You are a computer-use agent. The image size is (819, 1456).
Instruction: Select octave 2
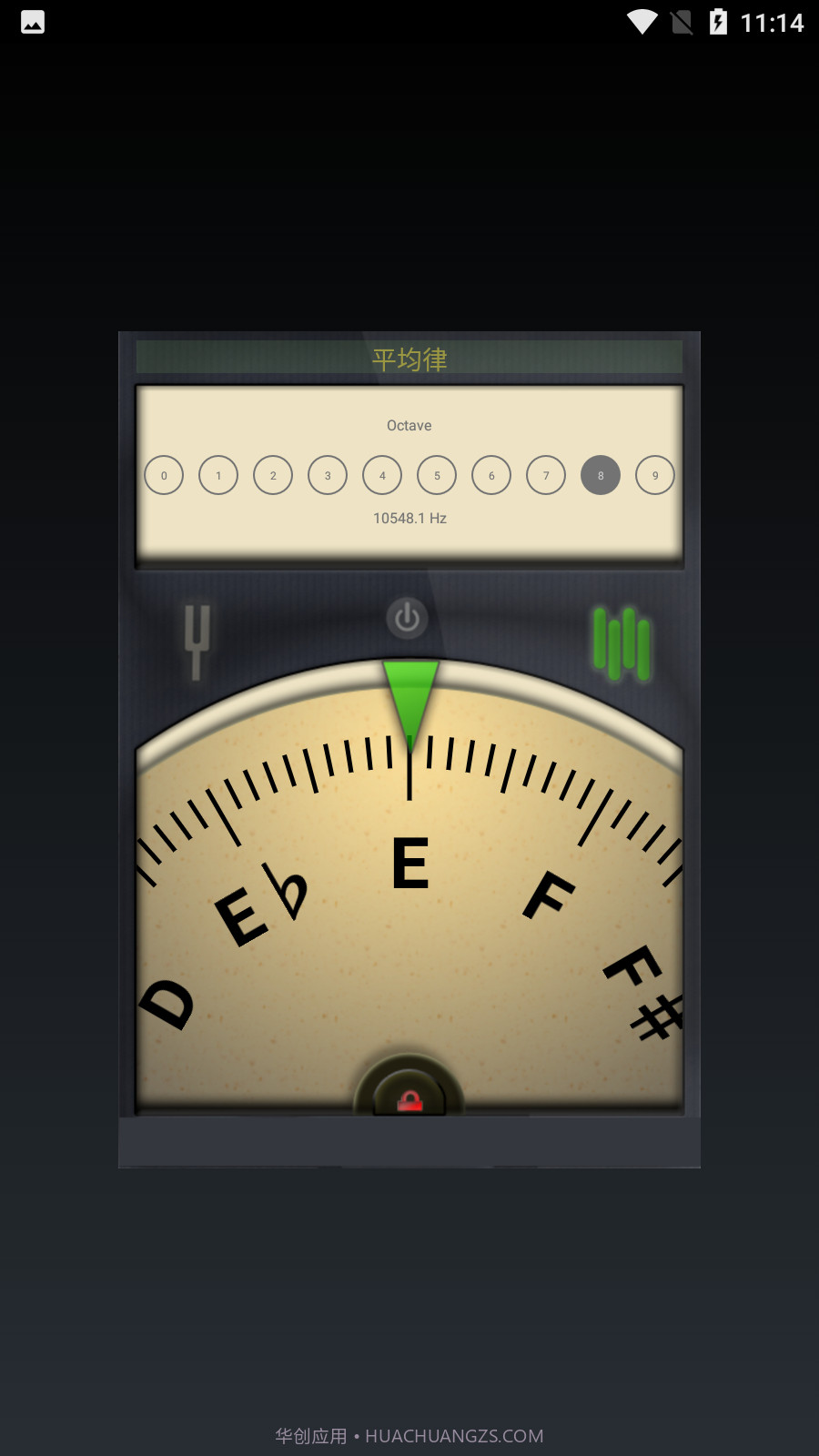pos(273,475)
